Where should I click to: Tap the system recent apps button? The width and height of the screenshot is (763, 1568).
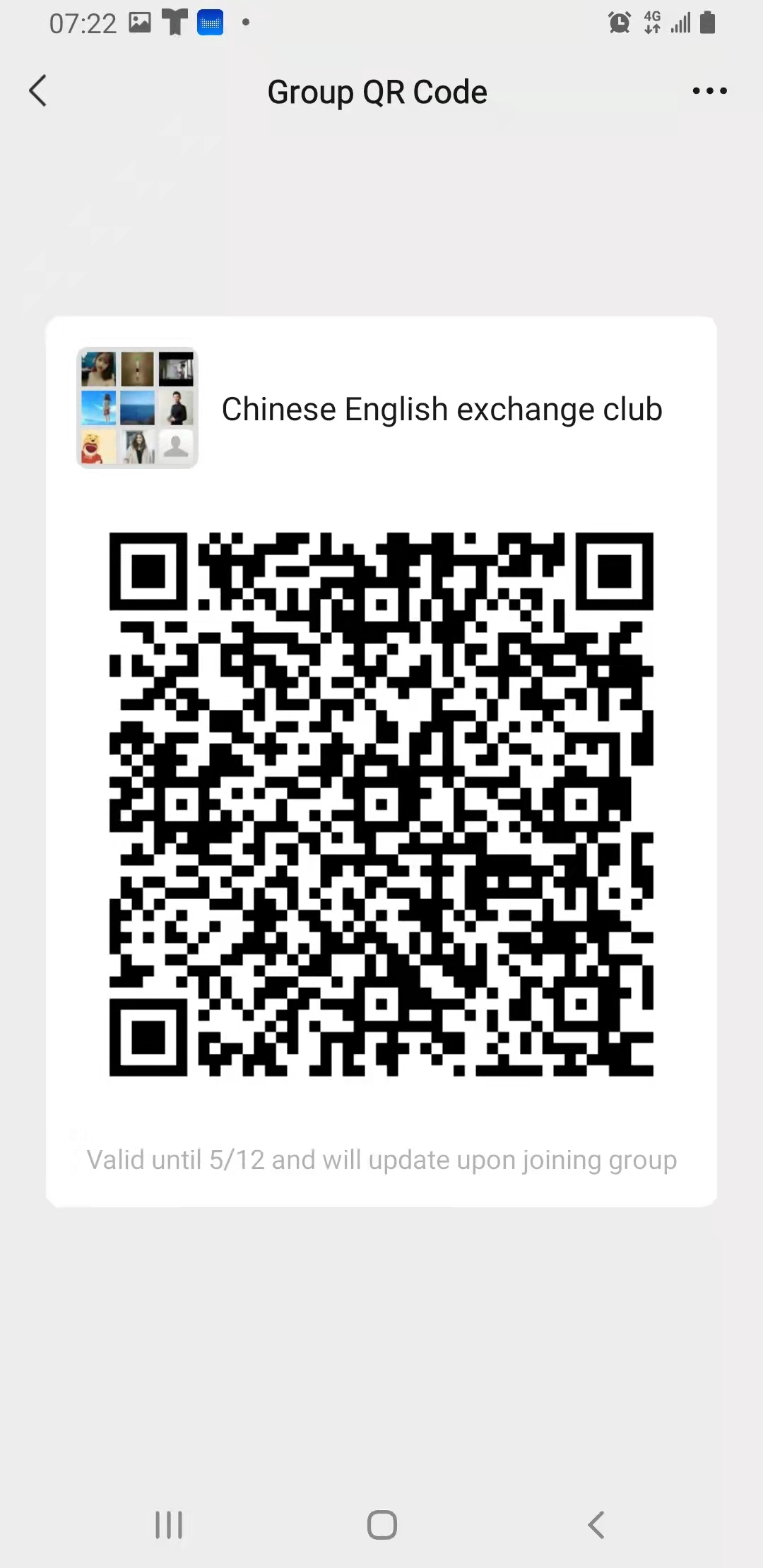(x=169, y=1525)
